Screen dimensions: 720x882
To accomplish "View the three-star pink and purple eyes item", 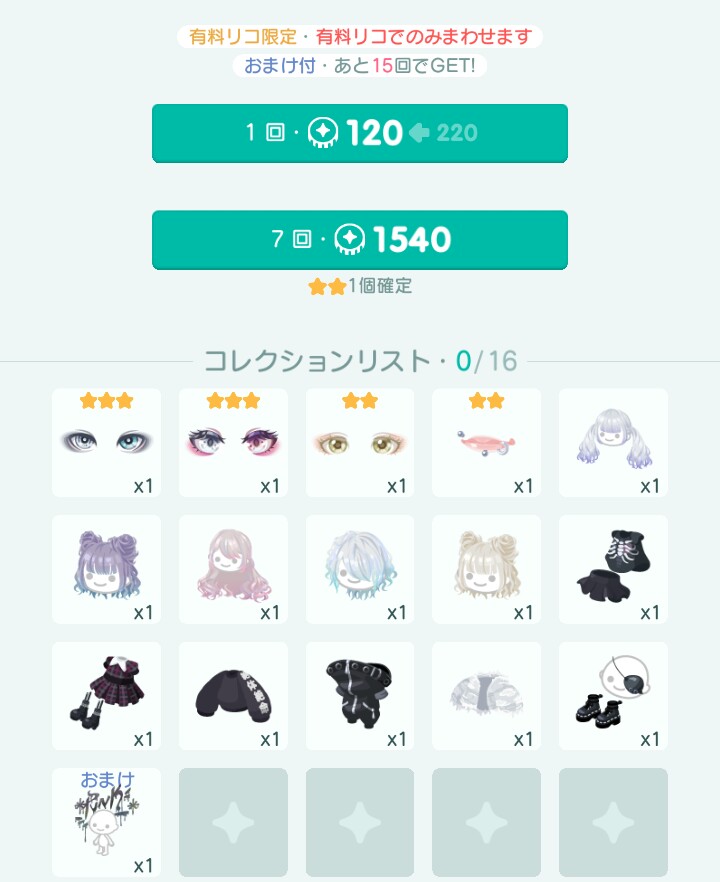I will [233, 443].
